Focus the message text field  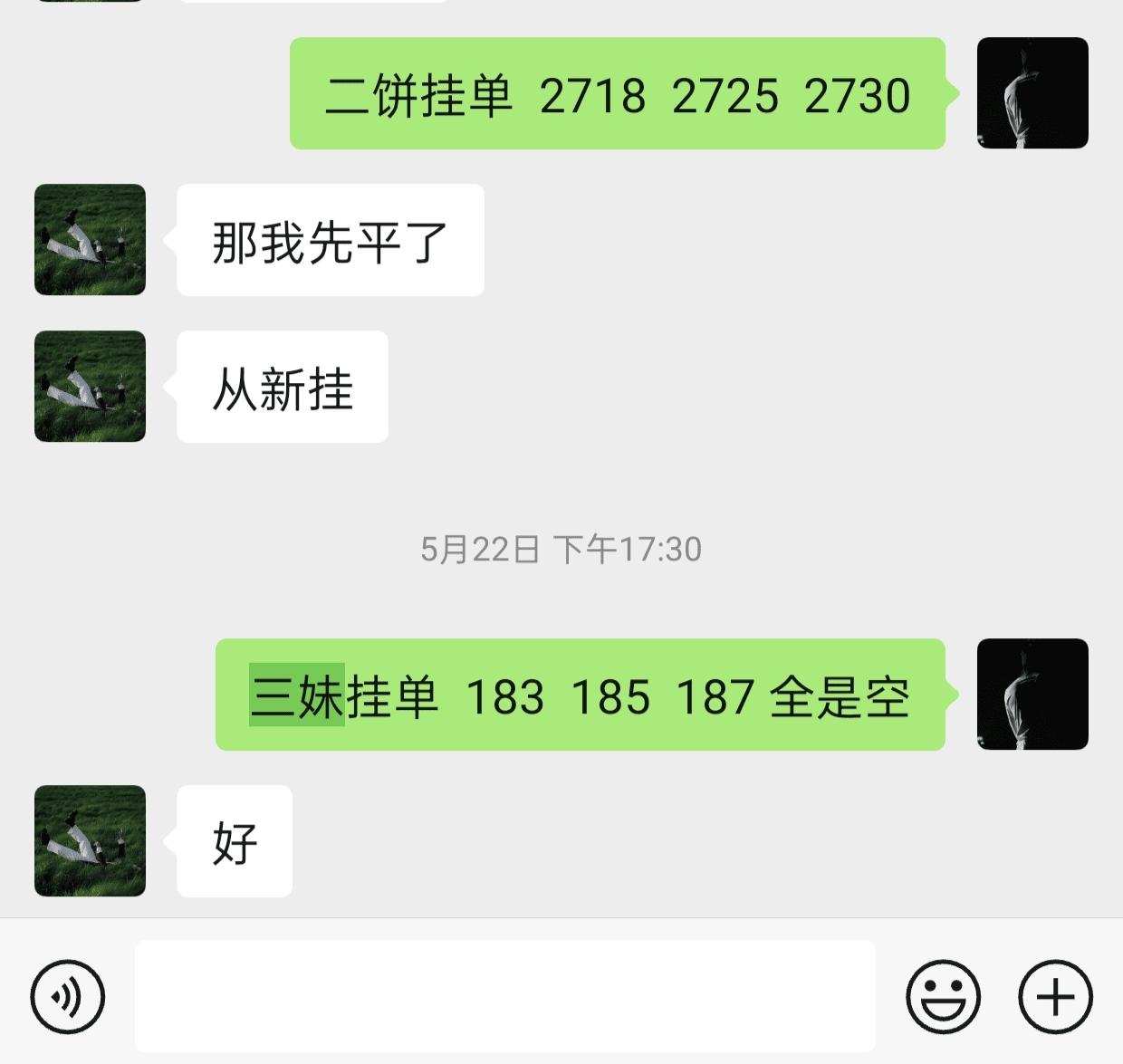pyautogui.click(x=504, y=995)
